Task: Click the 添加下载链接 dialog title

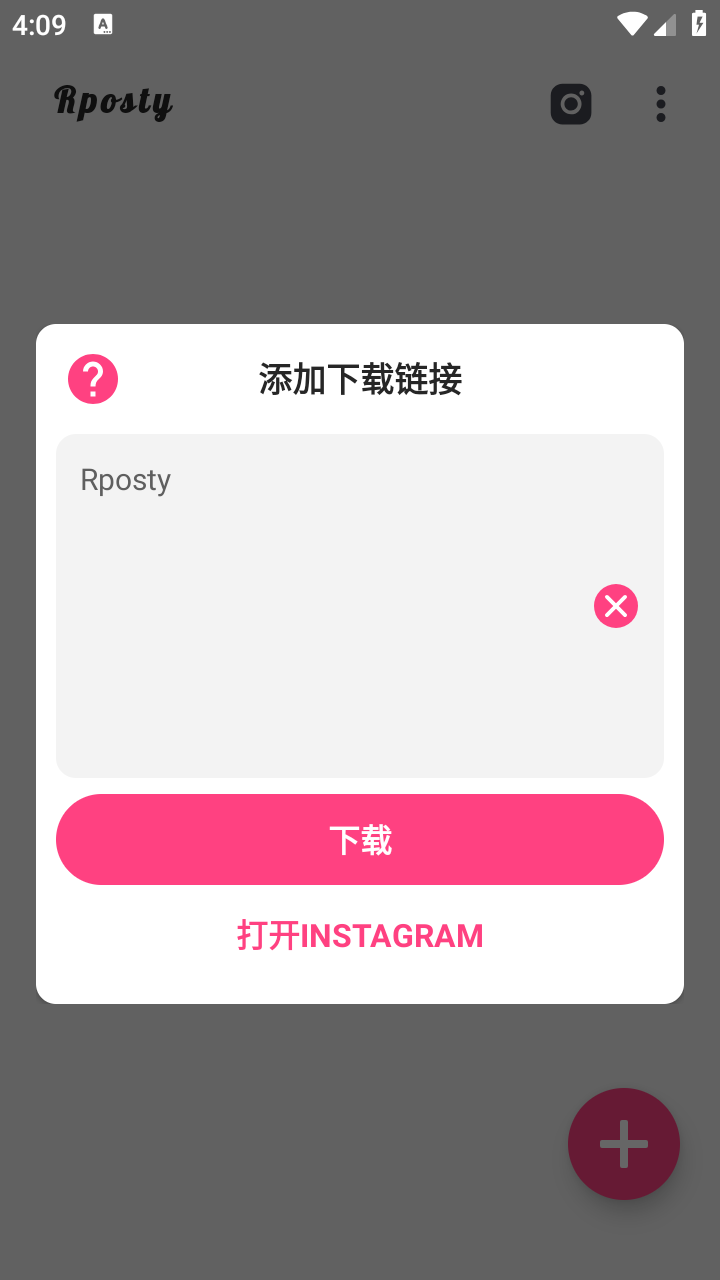Action: [x=359, y=382]
